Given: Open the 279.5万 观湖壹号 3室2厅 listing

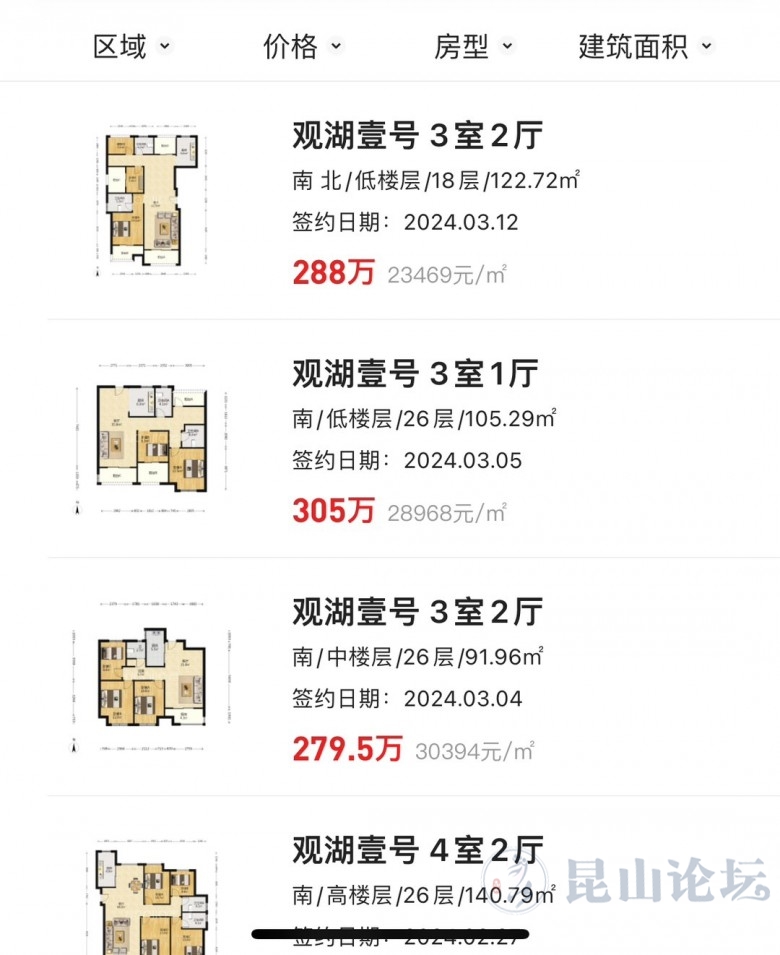Looking at the screenshot, I should coord(417,612).
